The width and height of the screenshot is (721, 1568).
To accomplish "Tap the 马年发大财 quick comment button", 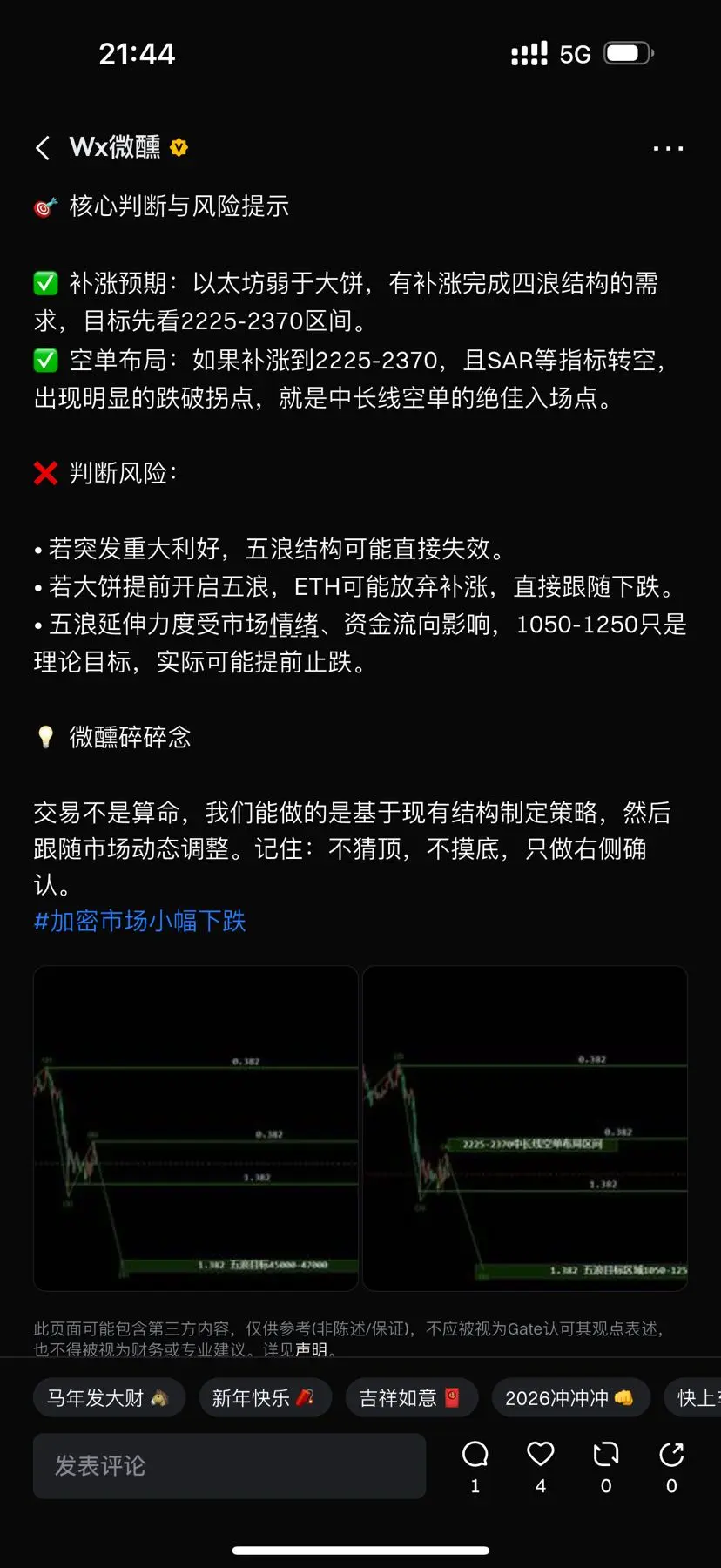I will pyautogui.click(x=108, y=1397).
